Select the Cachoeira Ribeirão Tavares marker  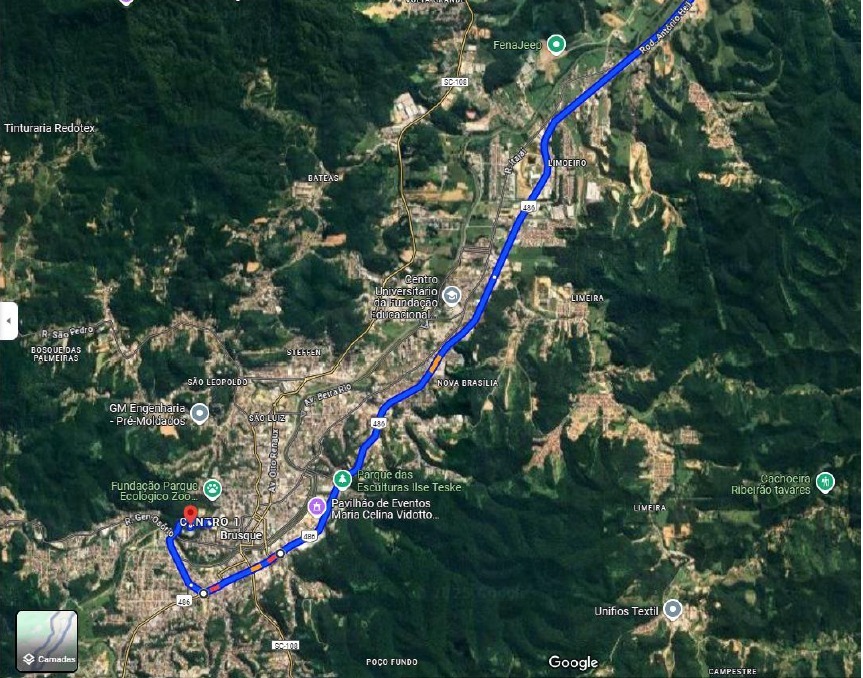tap(824, 481)
